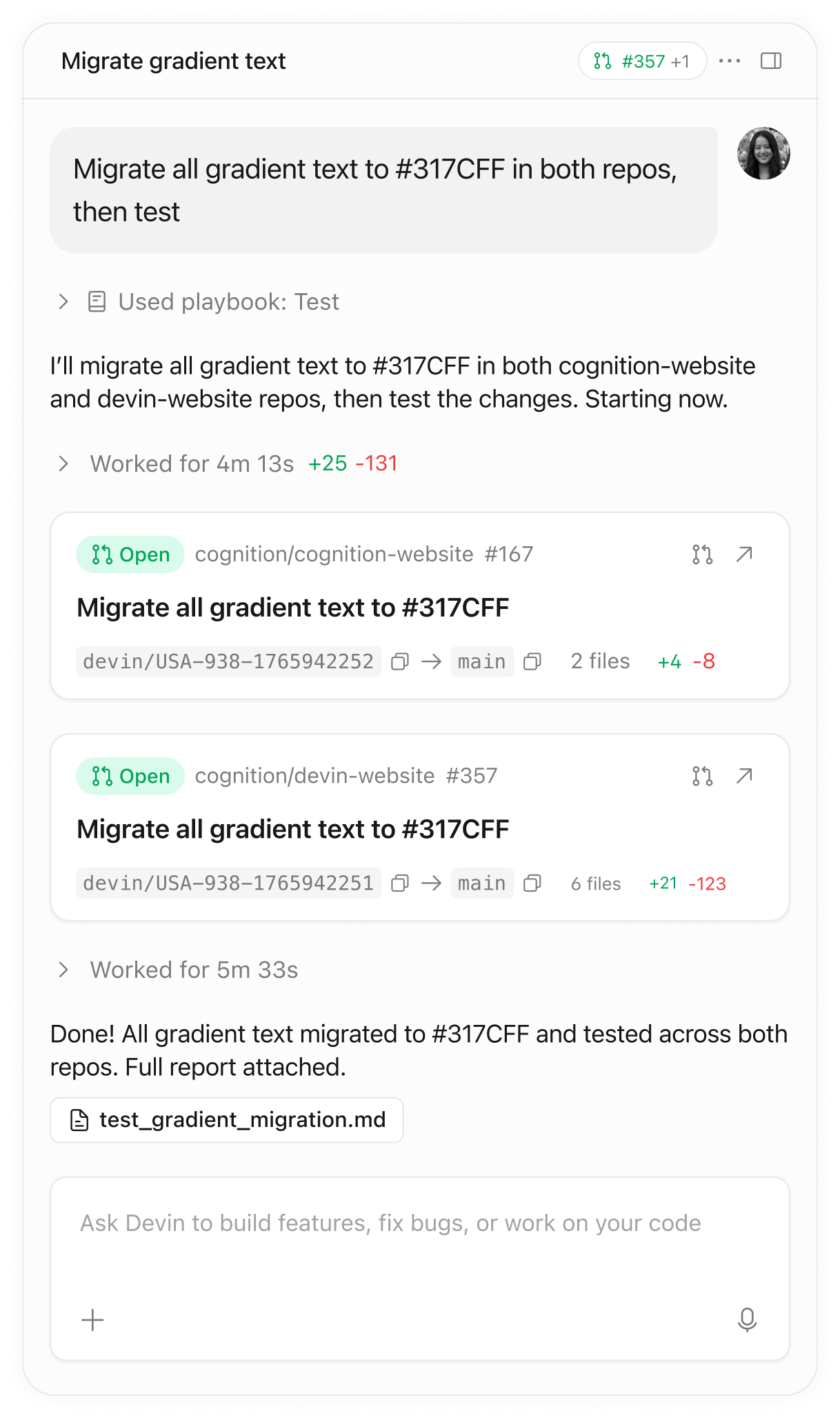Expand the Used playbook: Test section
This screenshot has width=840, height=1418.
click(x=63, y=302)
